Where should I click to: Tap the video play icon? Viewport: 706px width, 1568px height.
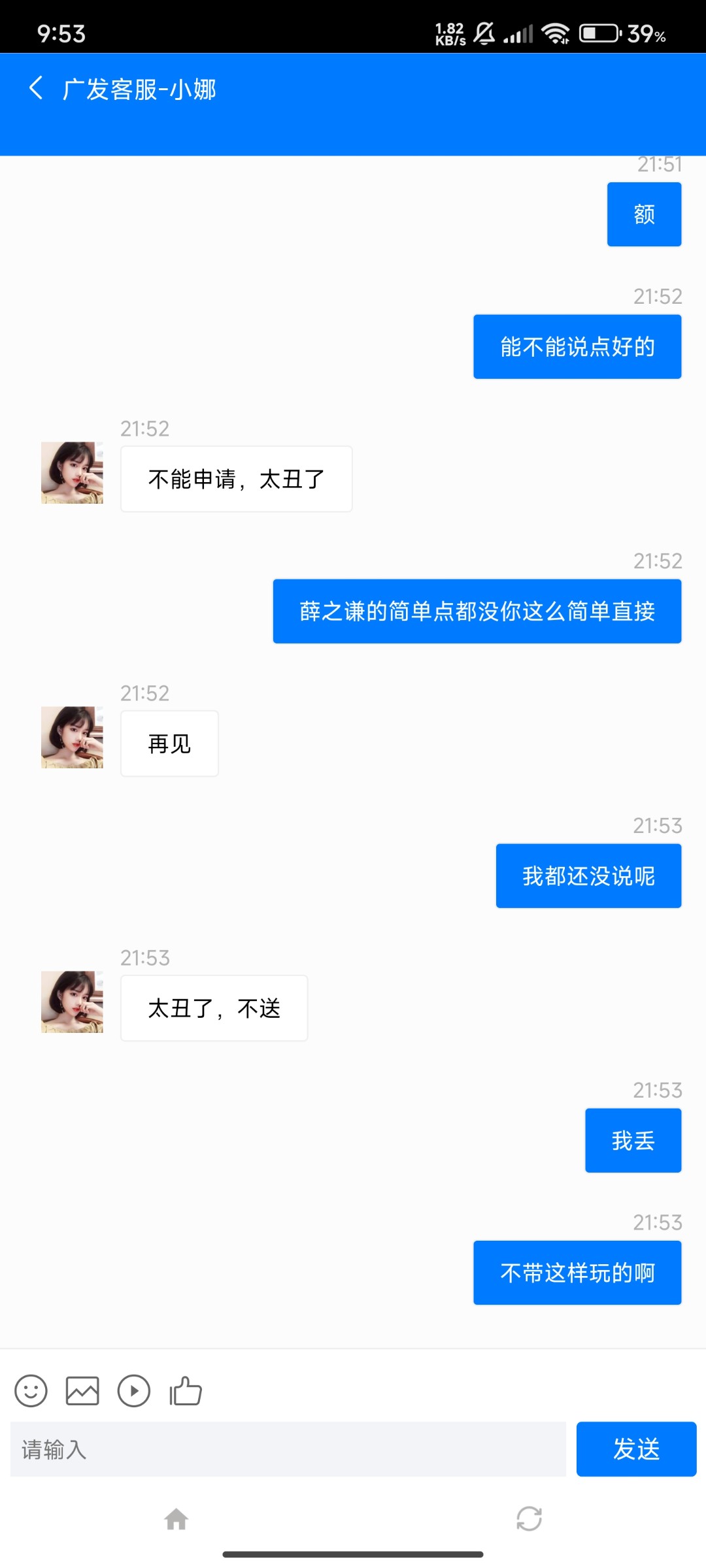click(x=134, y=1390)
